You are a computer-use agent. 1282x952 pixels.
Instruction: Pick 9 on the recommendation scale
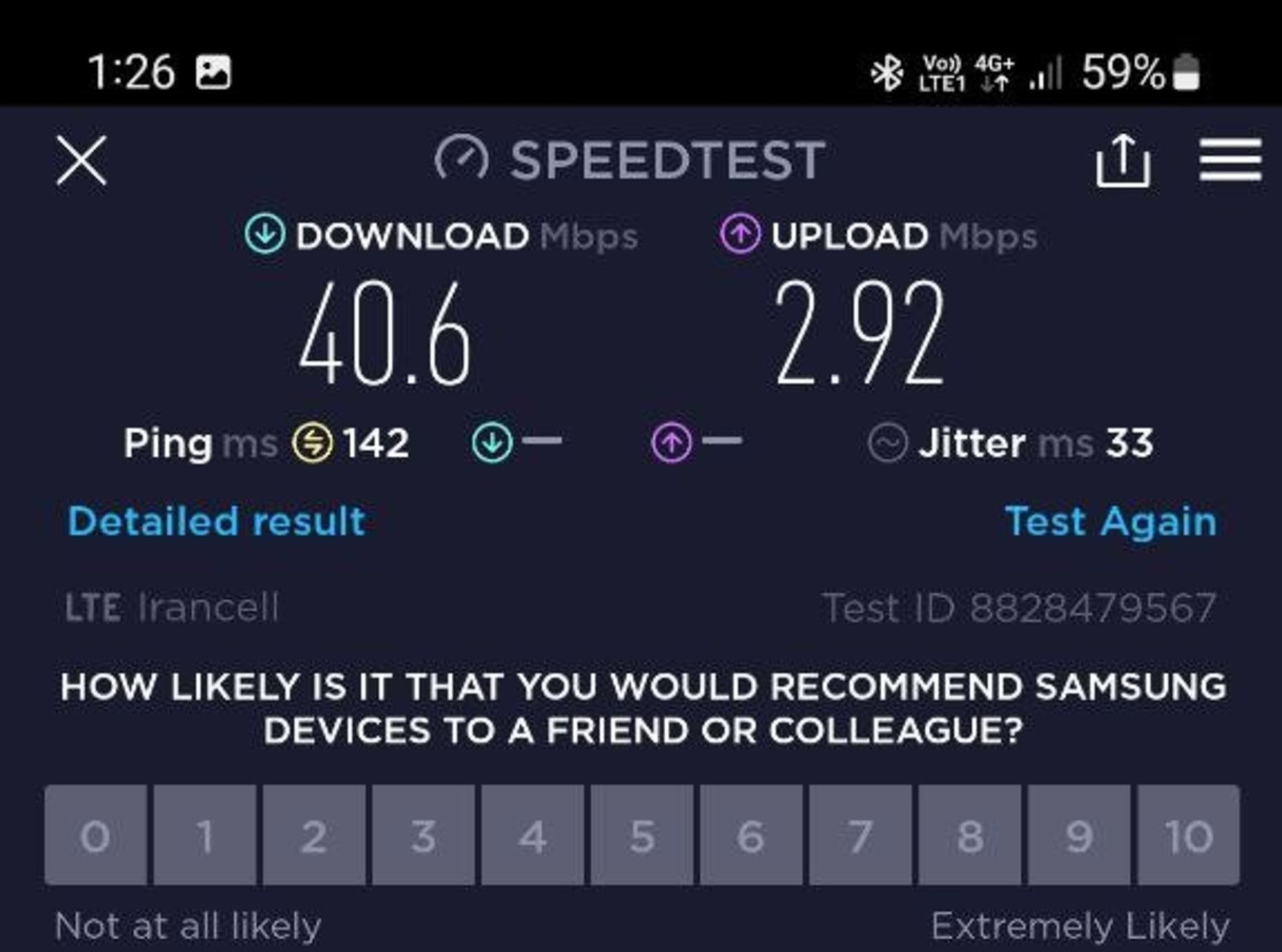click(1079, 835)
